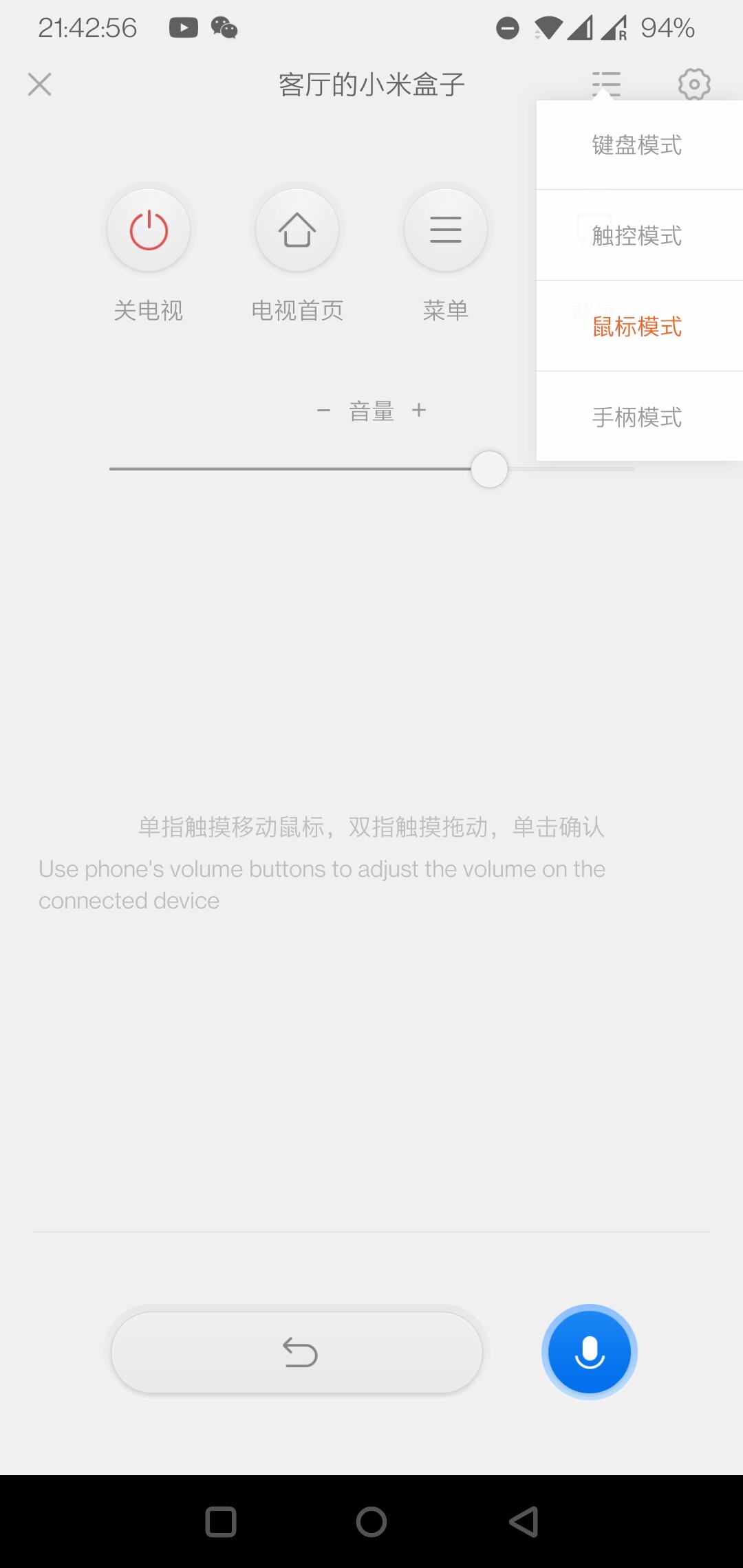The height and width of the screenshot is (1568, 743).
Task: Switch to 触控模式 touch mode
Action: pos(637,236)
